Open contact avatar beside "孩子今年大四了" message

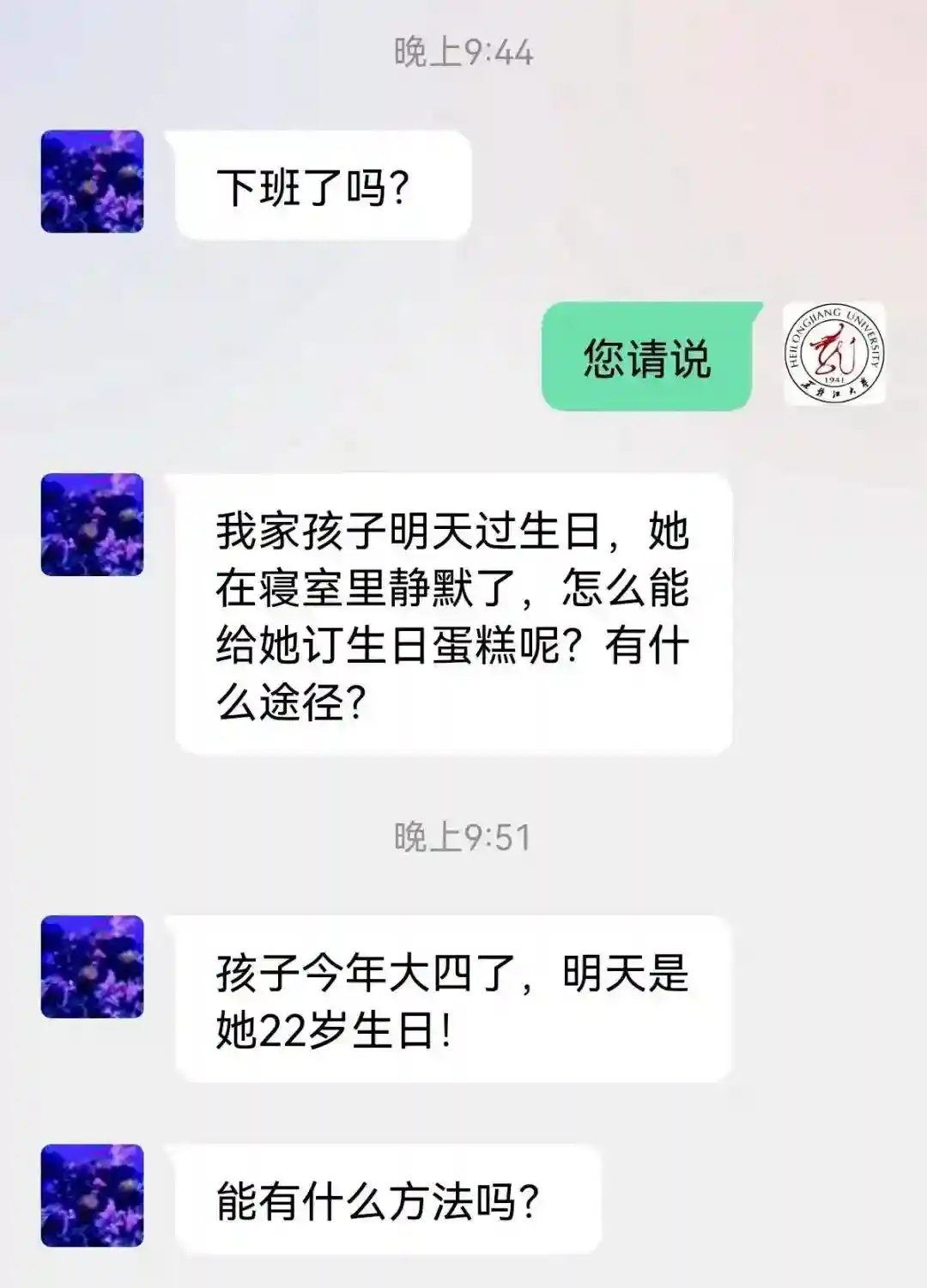[93, 967]
